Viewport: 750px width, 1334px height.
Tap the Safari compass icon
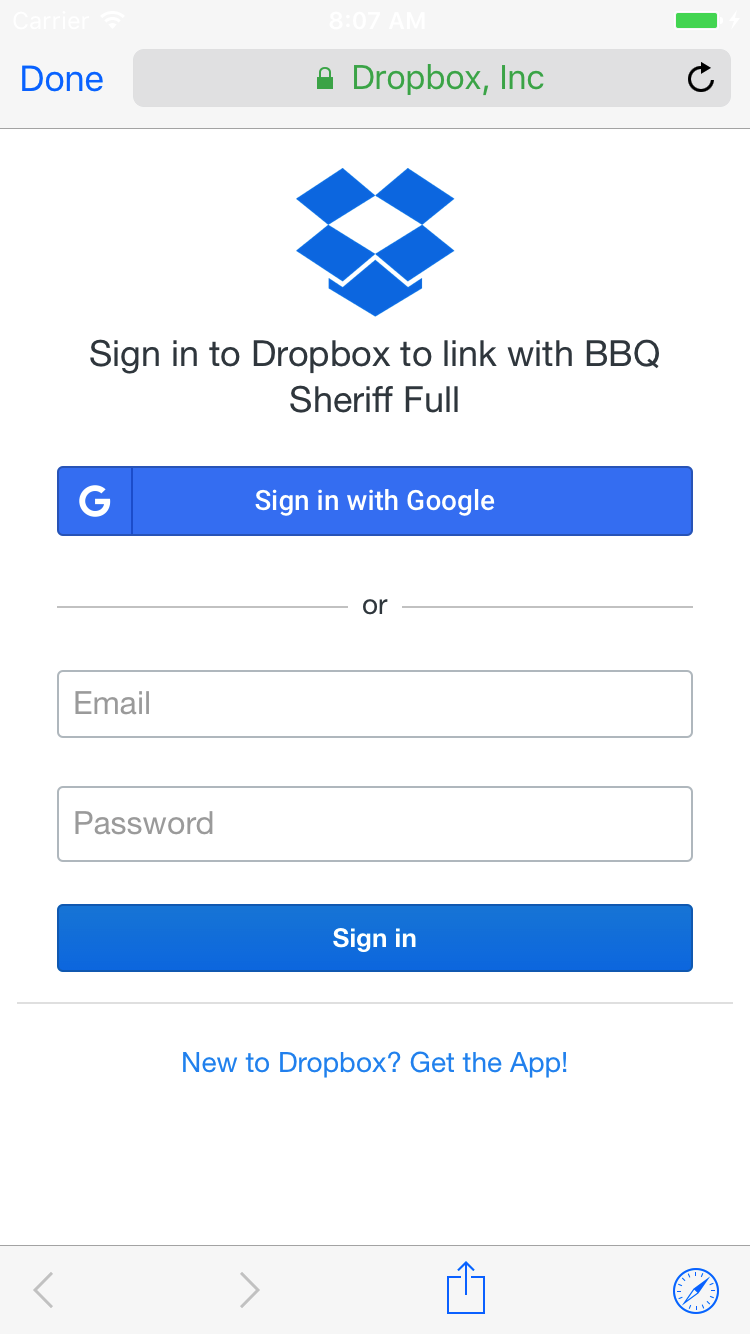tap(697, 1291)
